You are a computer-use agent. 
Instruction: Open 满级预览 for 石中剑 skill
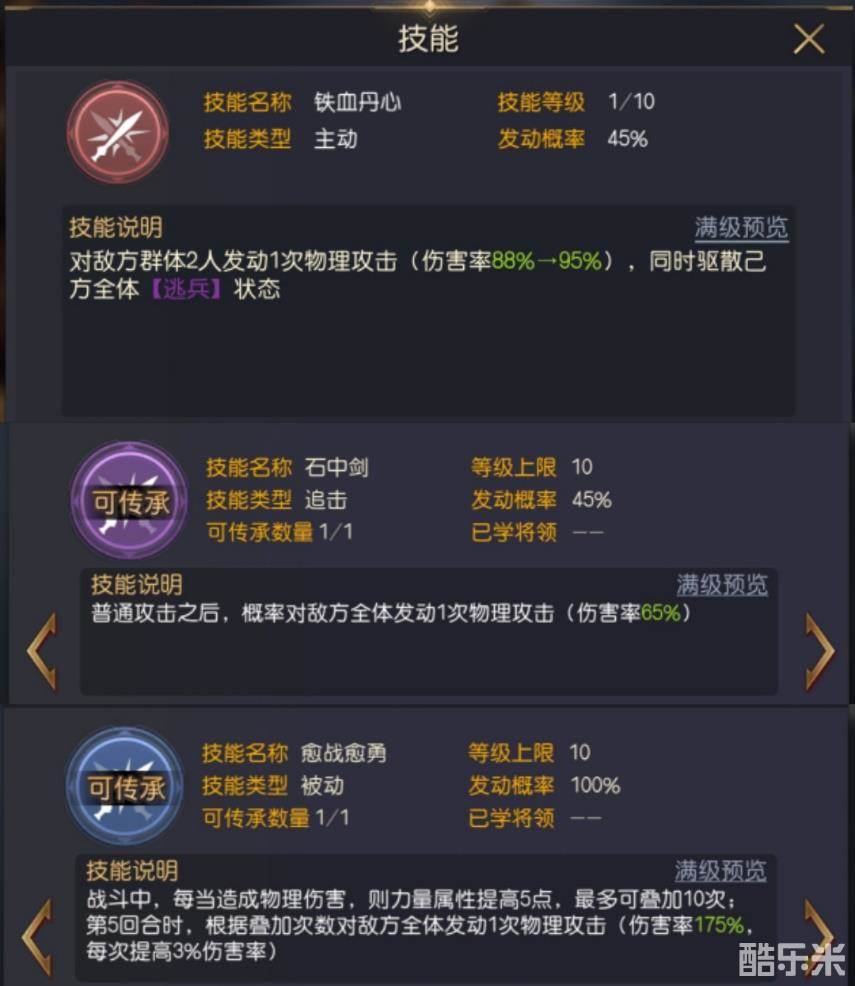pyautogui.click(x=722, y=585)
